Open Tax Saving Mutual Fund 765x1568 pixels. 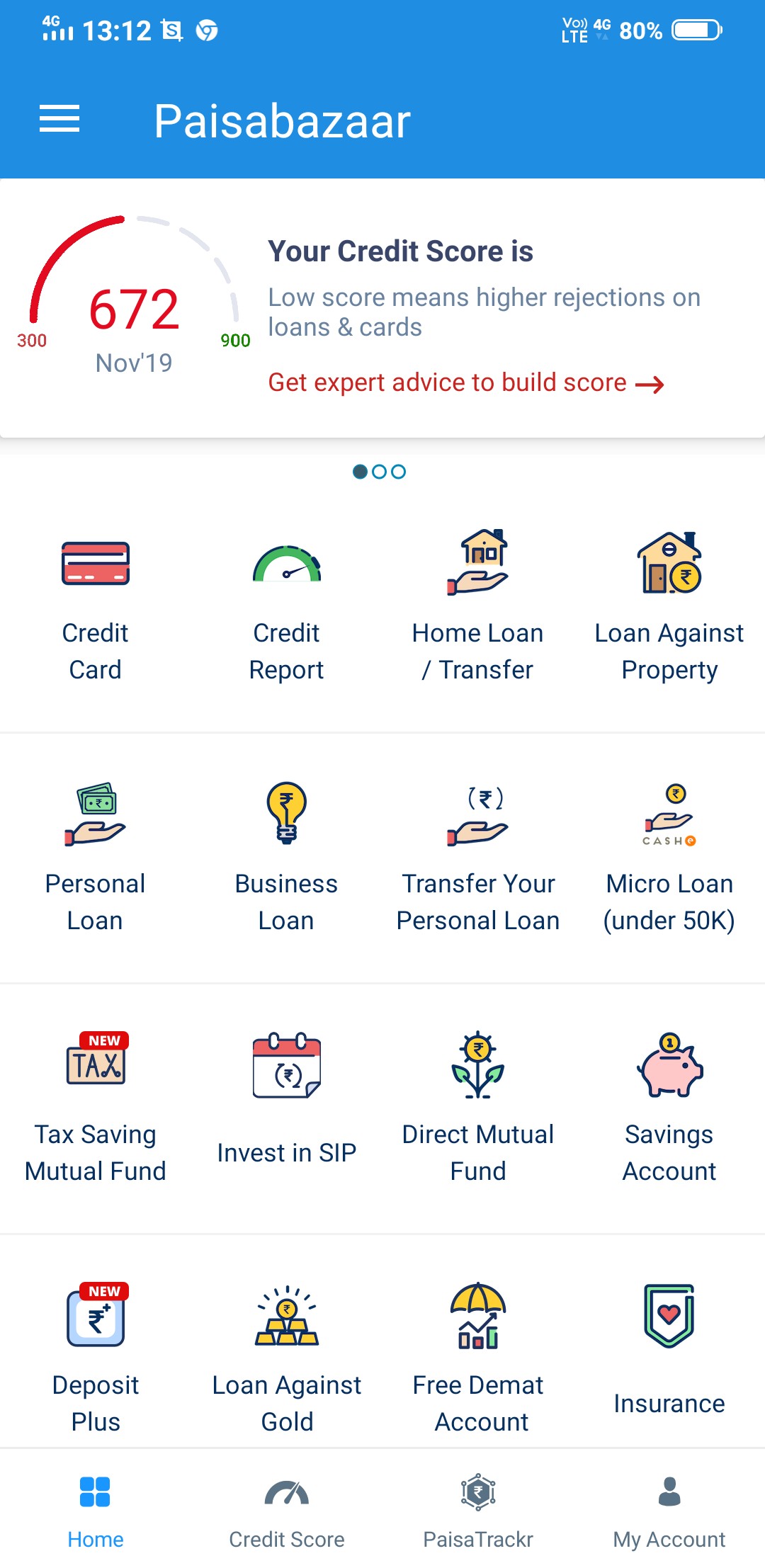[x=96, y=1109]
